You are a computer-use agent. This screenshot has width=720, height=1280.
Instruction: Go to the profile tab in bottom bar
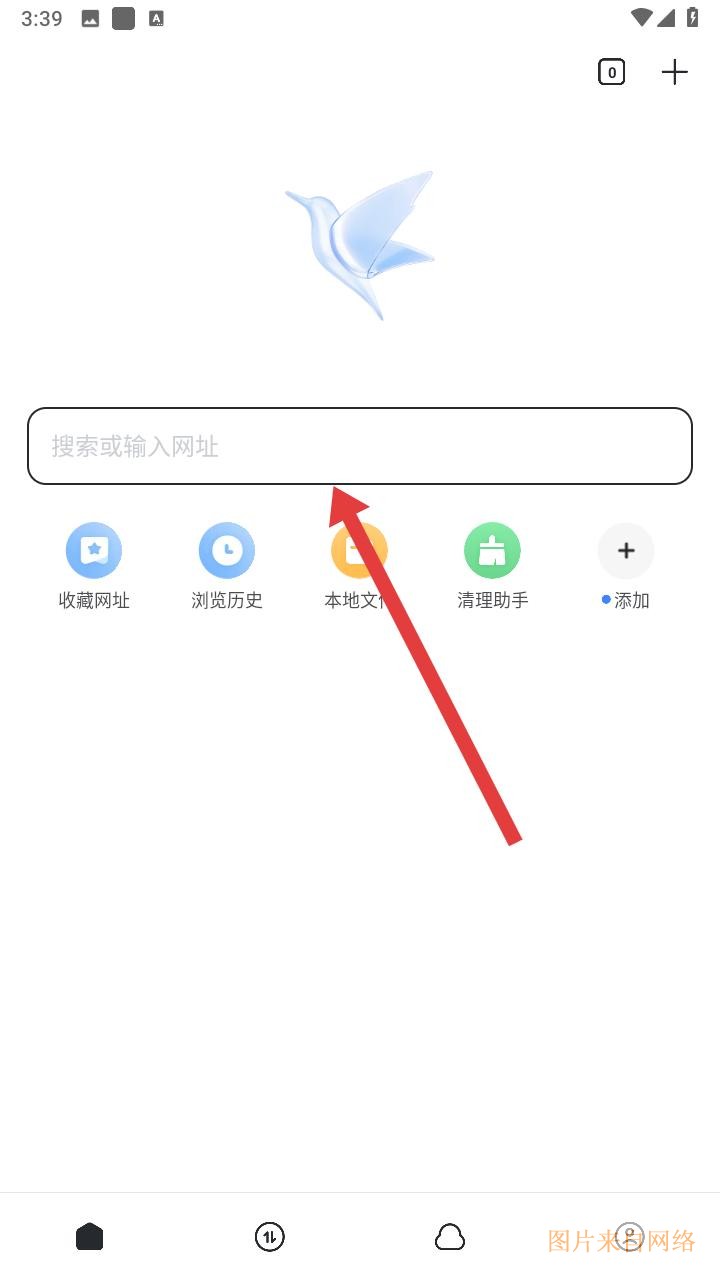click(629, 1237)
